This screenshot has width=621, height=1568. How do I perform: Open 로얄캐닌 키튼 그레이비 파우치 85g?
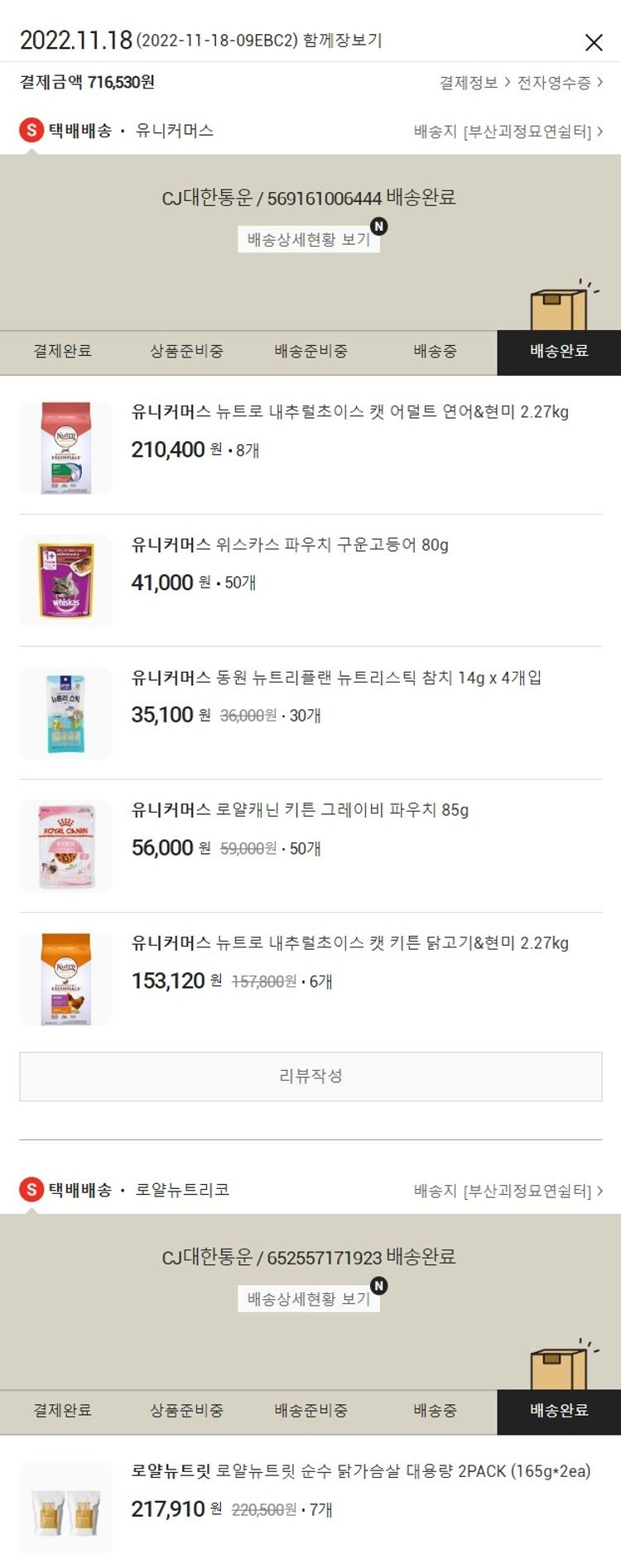click(x=300, y=810)
